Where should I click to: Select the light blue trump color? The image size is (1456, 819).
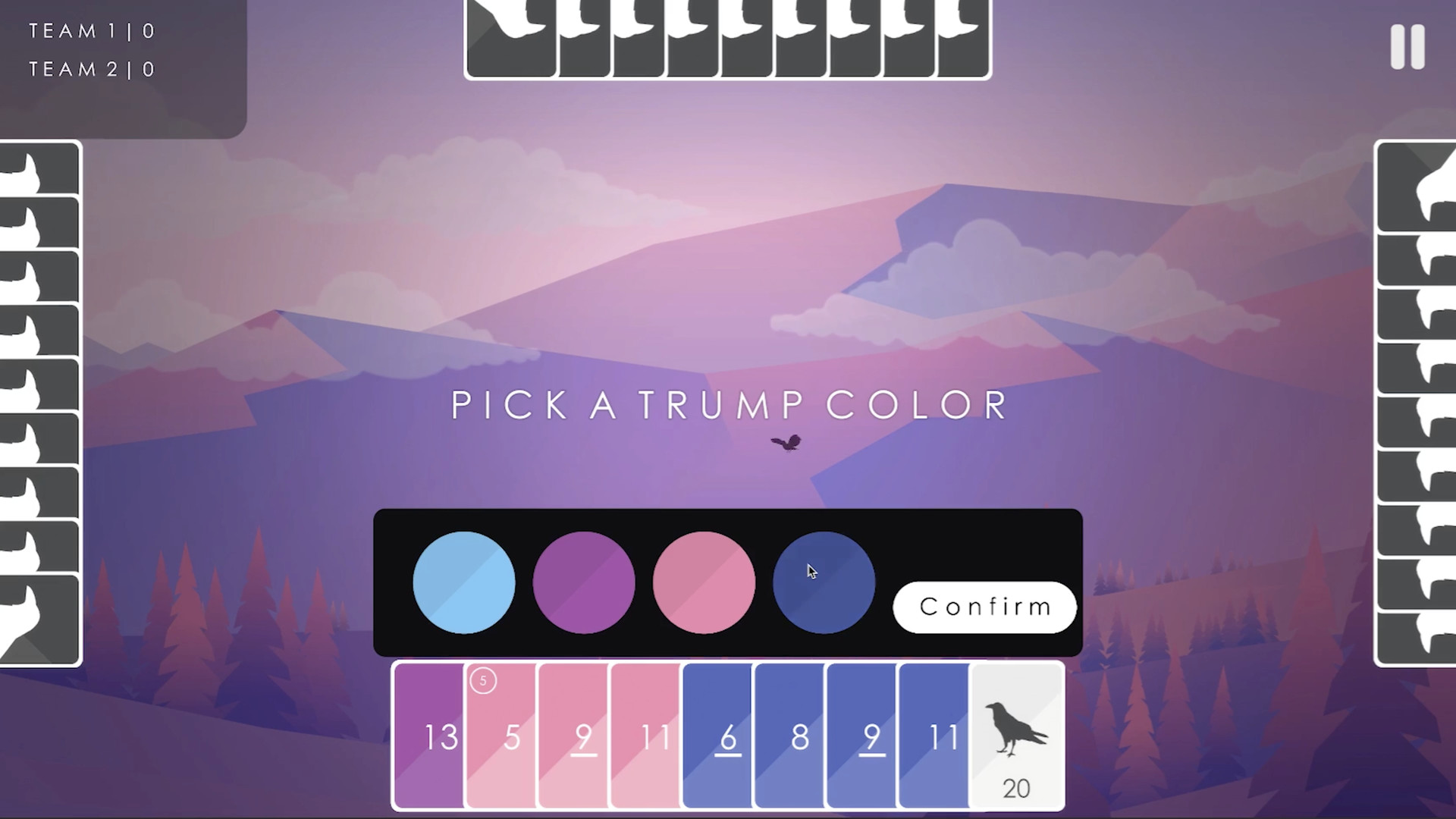pyautogui.click(x=463, y=582)
